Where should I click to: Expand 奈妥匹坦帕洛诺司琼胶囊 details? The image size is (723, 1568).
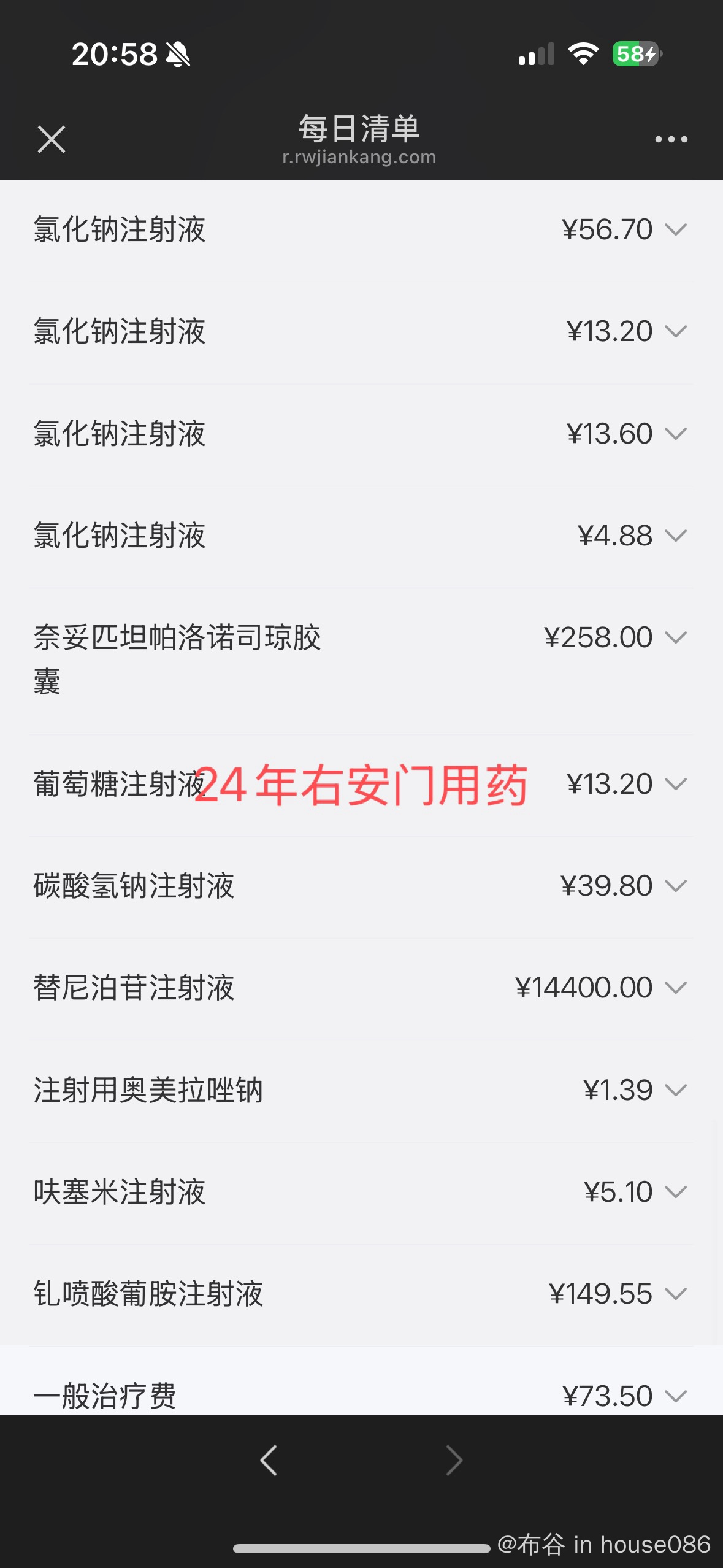[x=361, y=661]
